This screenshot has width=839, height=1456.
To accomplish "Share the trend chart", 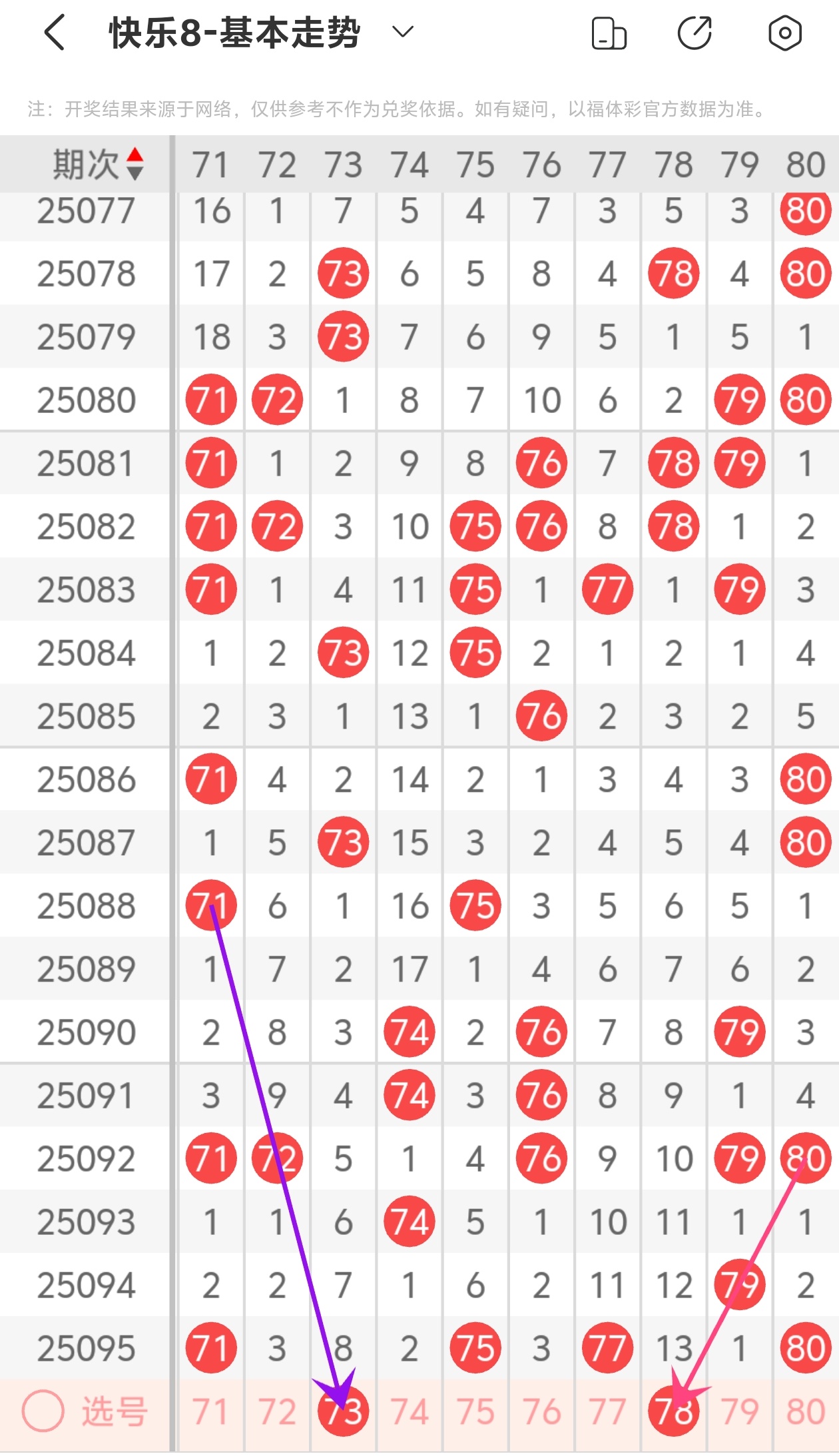I will point(695,33).
